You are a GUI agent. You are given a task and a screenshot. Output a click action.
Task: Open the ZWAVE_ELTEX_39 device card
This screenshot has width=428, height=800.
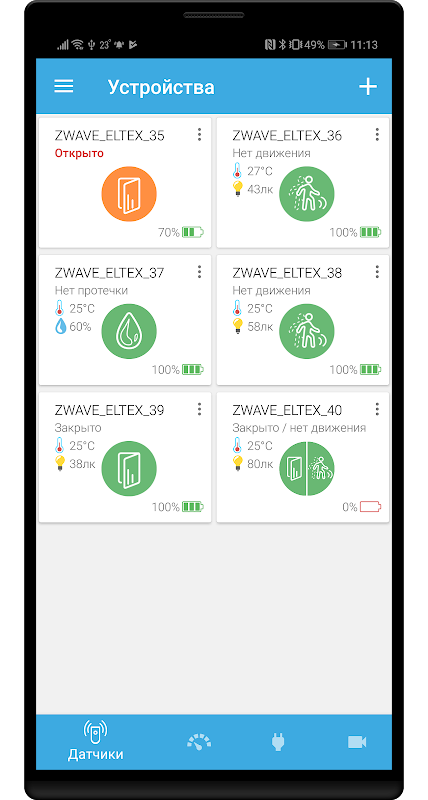pos(125,457)
